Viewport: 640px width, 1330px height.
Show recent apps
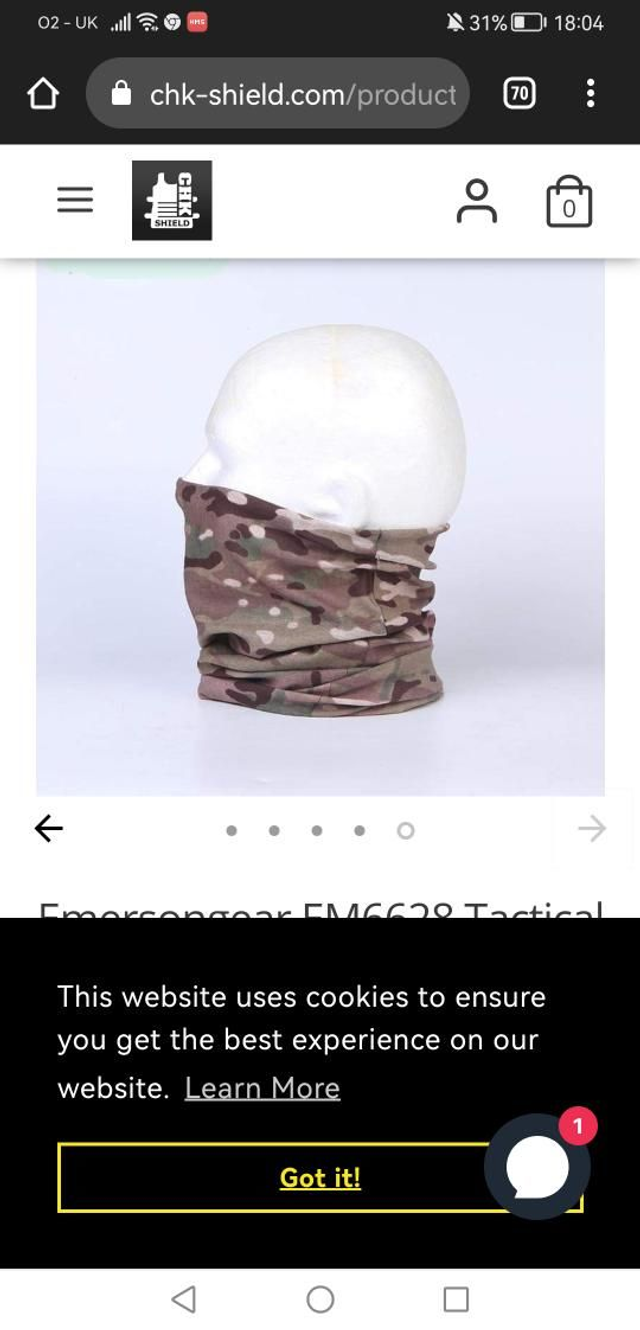pyautogui.click(x=456, y=1299)
